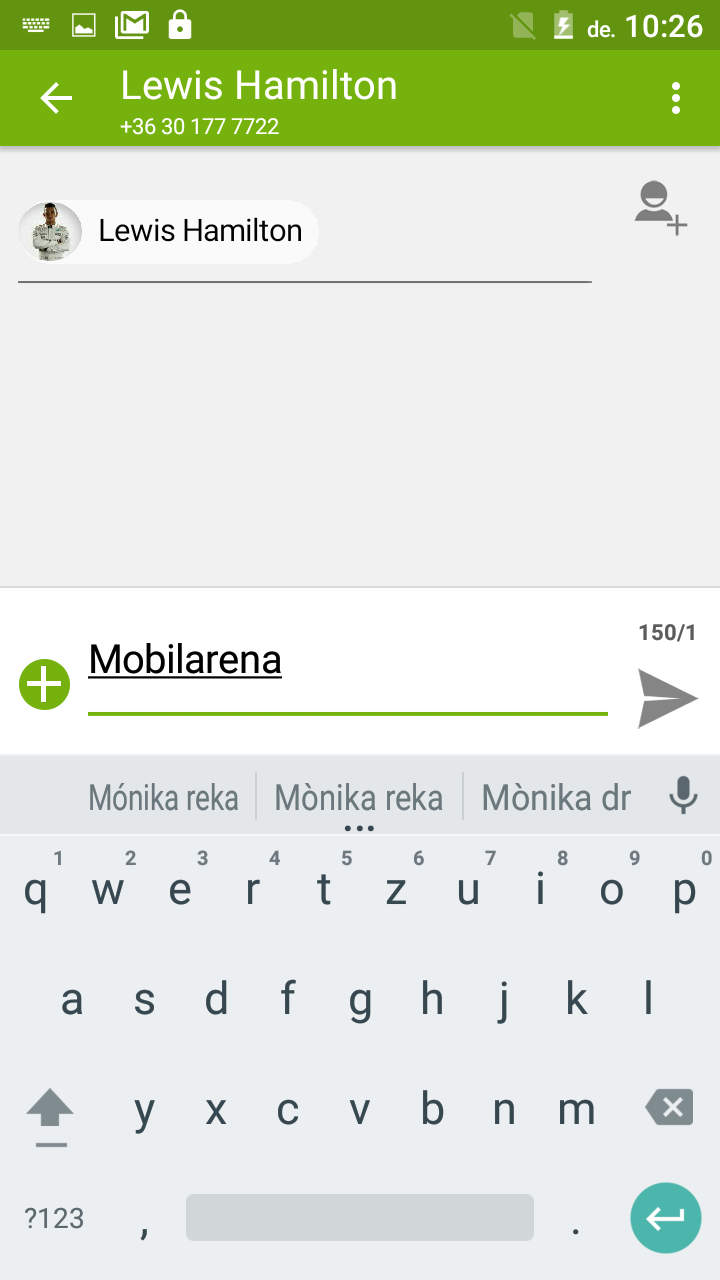
Task: Choose the suggestion "Mònika dr"
Action: 556,797
